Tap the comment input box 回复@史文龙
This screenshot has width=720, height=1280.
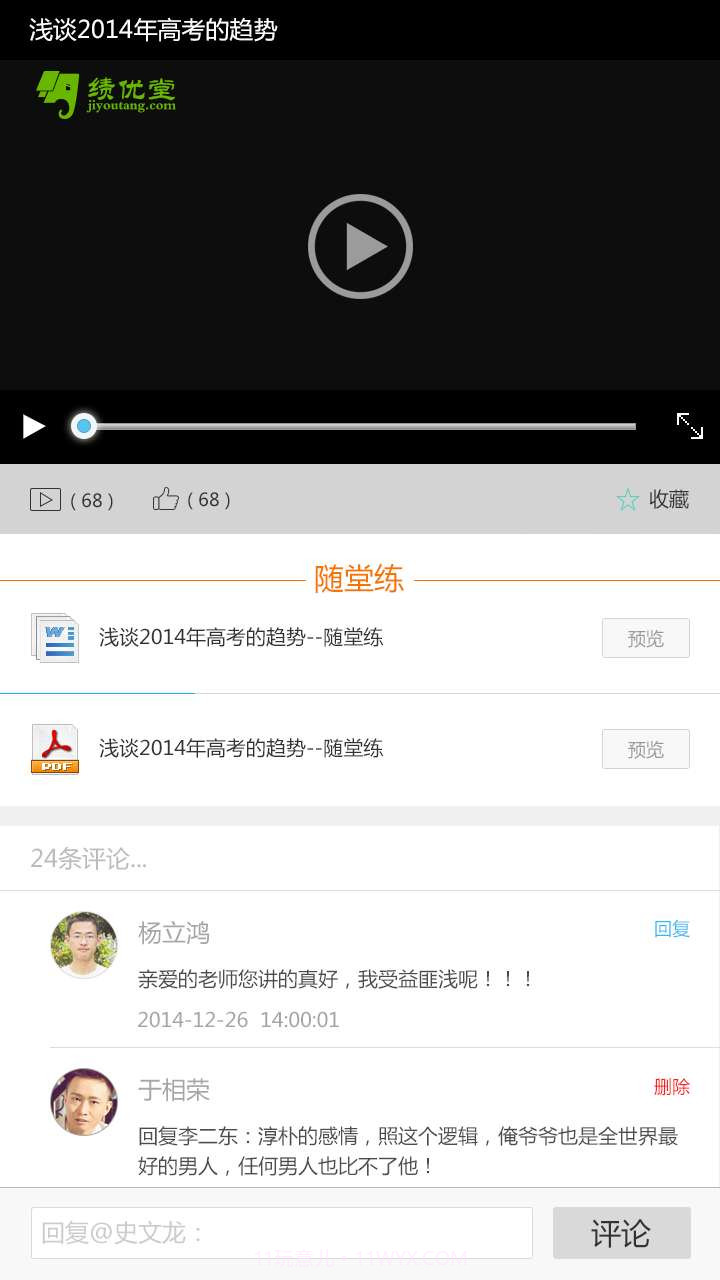pyautogui.click(x=282, y=1233)
